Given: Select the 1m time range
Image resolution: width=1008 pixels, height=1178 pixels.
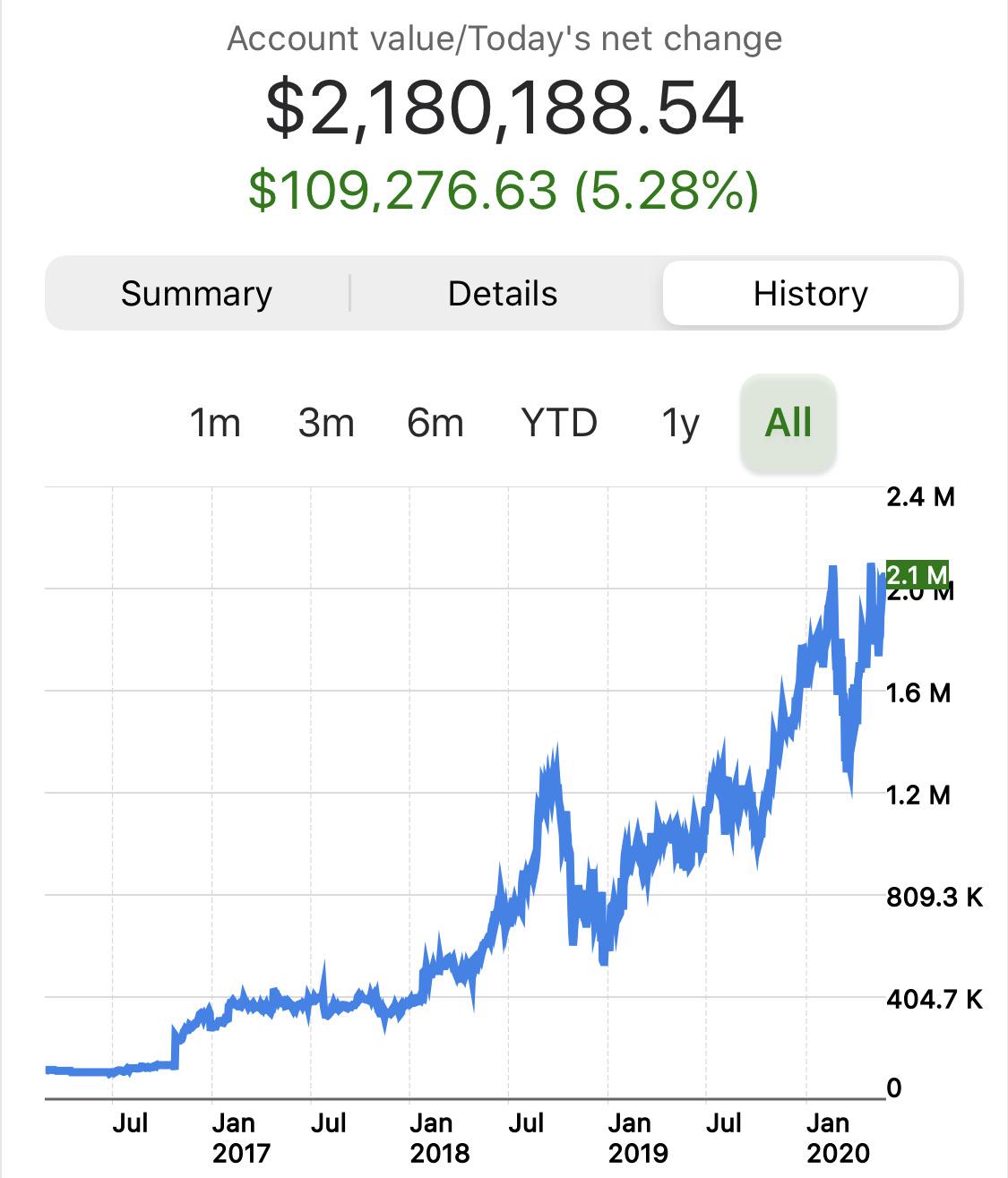Looking at the screenshot, I should (x=215, y=423).
